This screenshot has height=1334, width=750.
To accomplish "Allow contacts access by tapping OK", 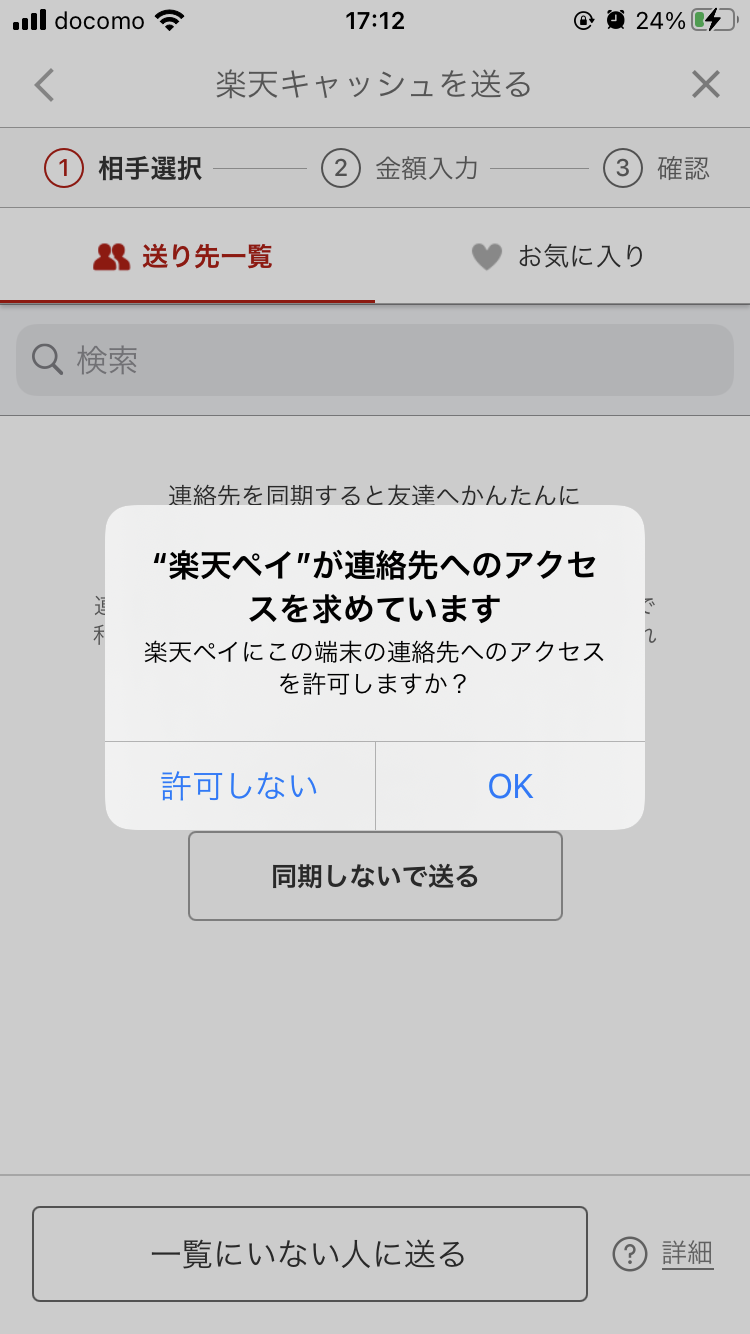I will 510,786.
